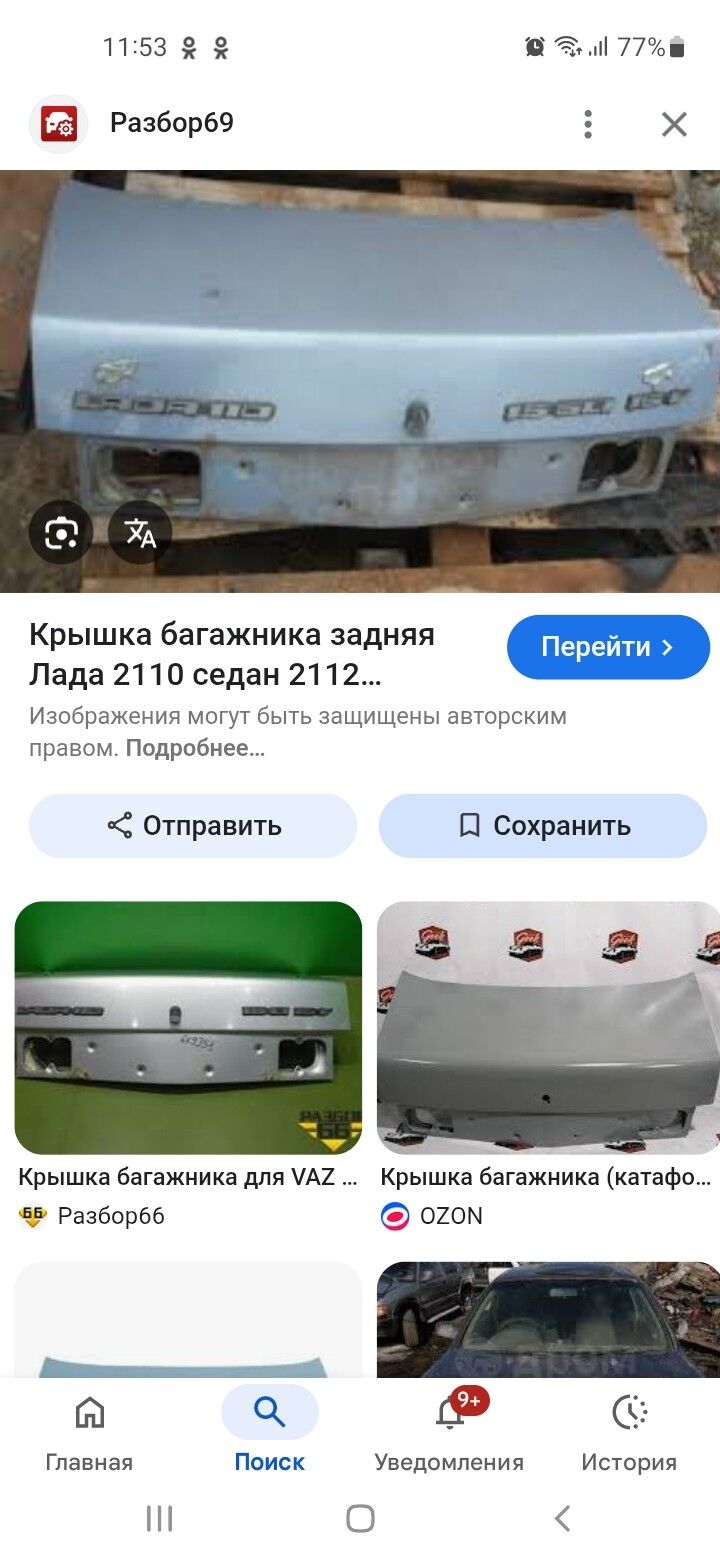
Task: Open the blue car photo result
Action: pyautogui.click(x=548, y=1320)
